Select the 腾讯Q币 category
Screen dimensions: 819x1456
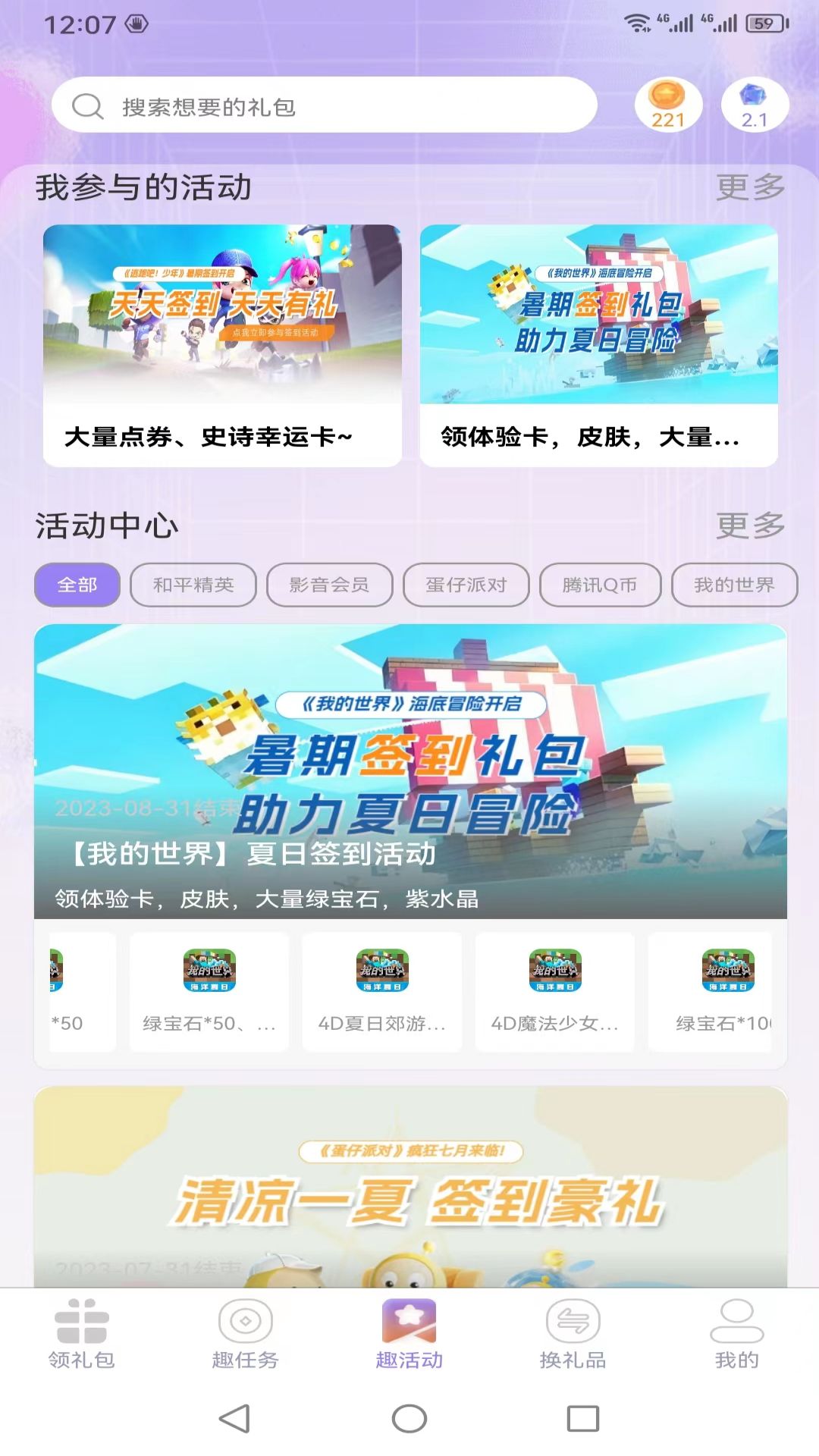pyautogui.click(x=600, y=585)
